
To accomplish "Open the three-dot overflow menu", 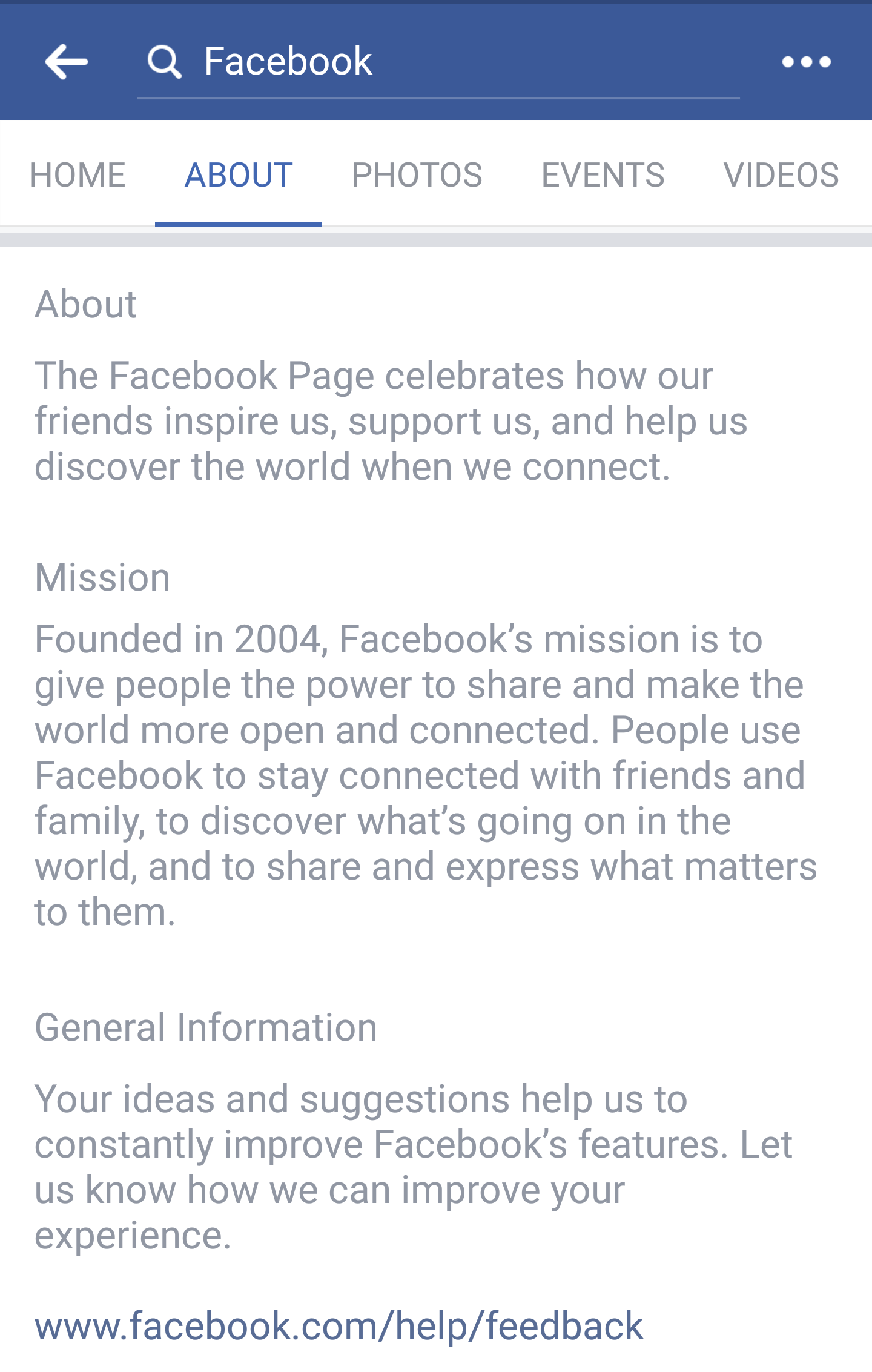I will [x=806, y=62].
